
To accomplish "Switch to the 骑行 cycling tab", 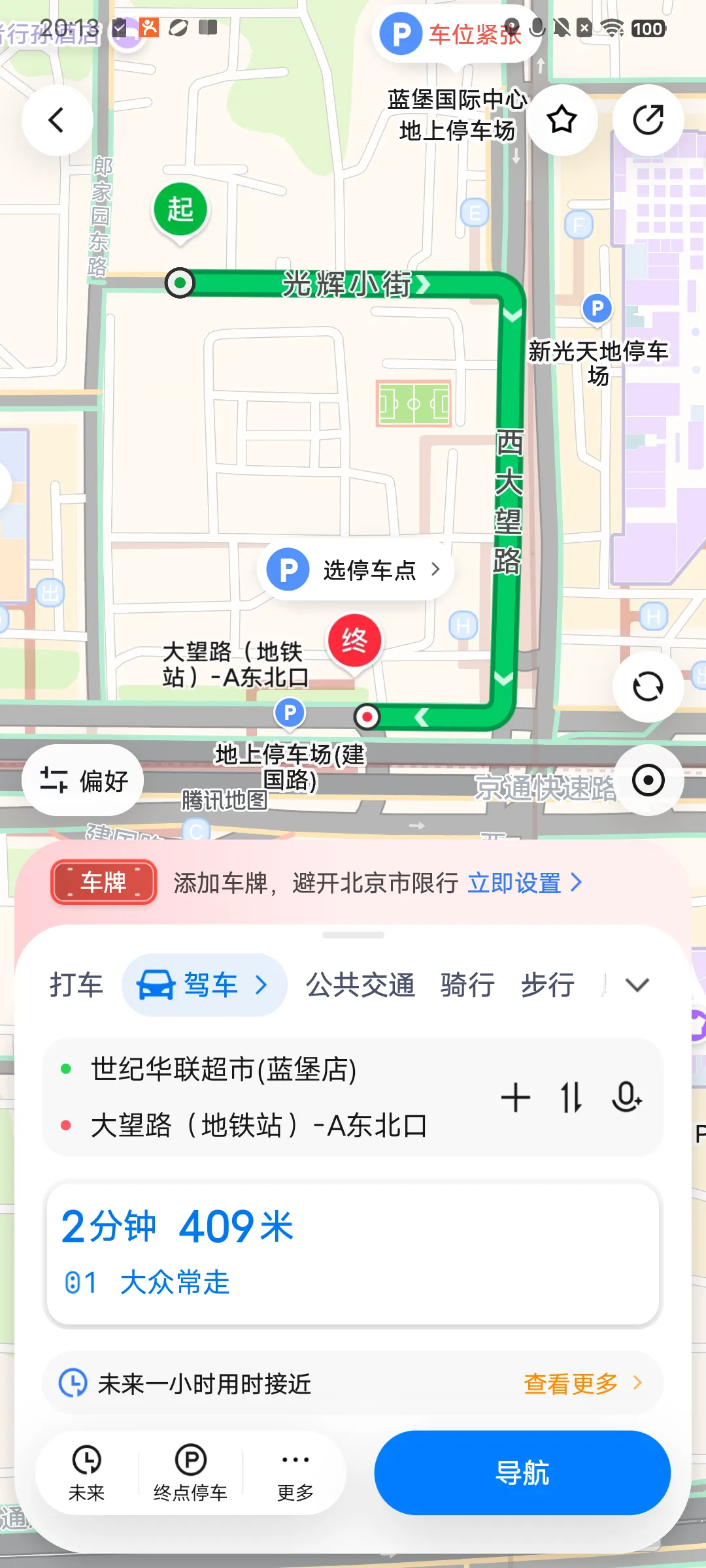I will click(x=467, y=985).
